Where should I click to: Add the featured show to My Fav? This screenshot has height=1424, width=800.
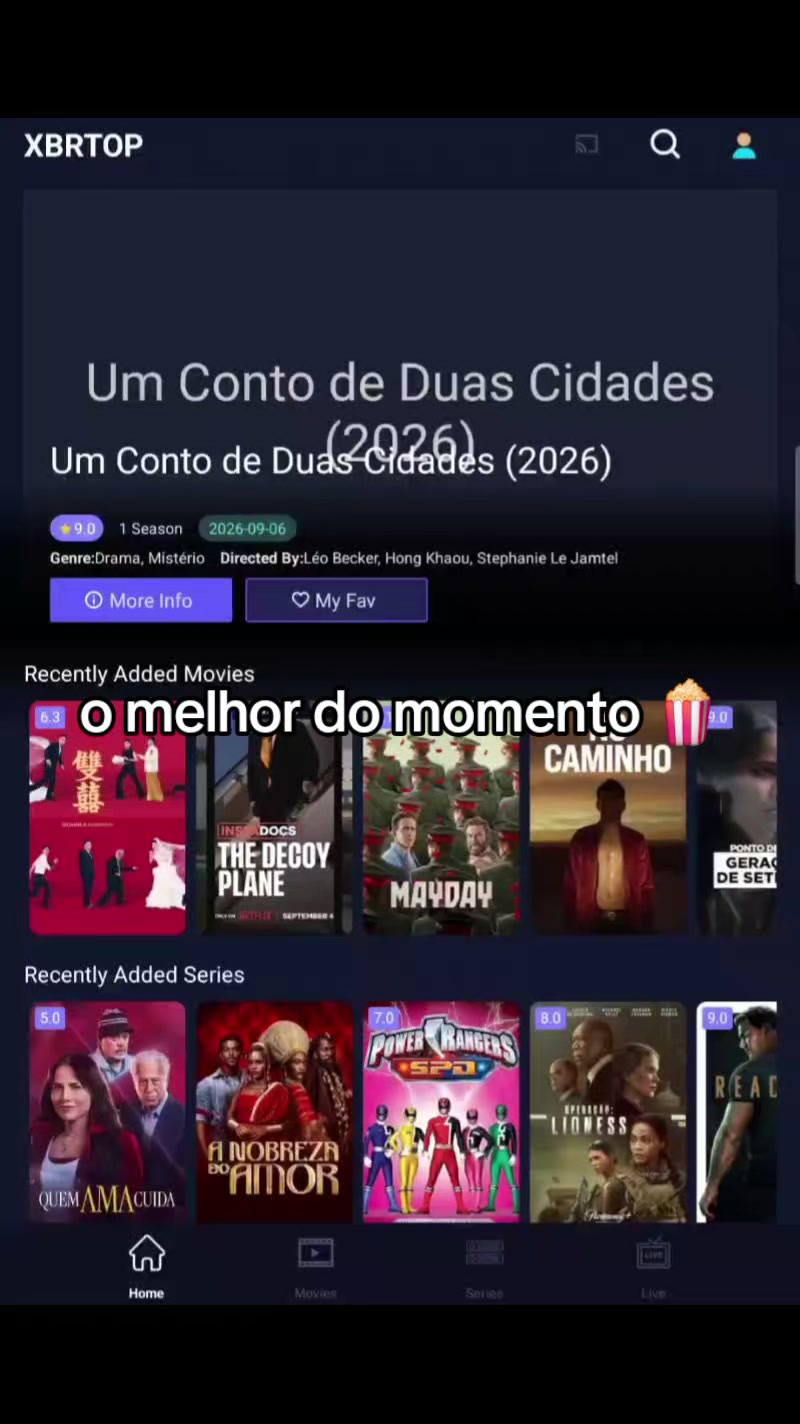tap(337, 600)
